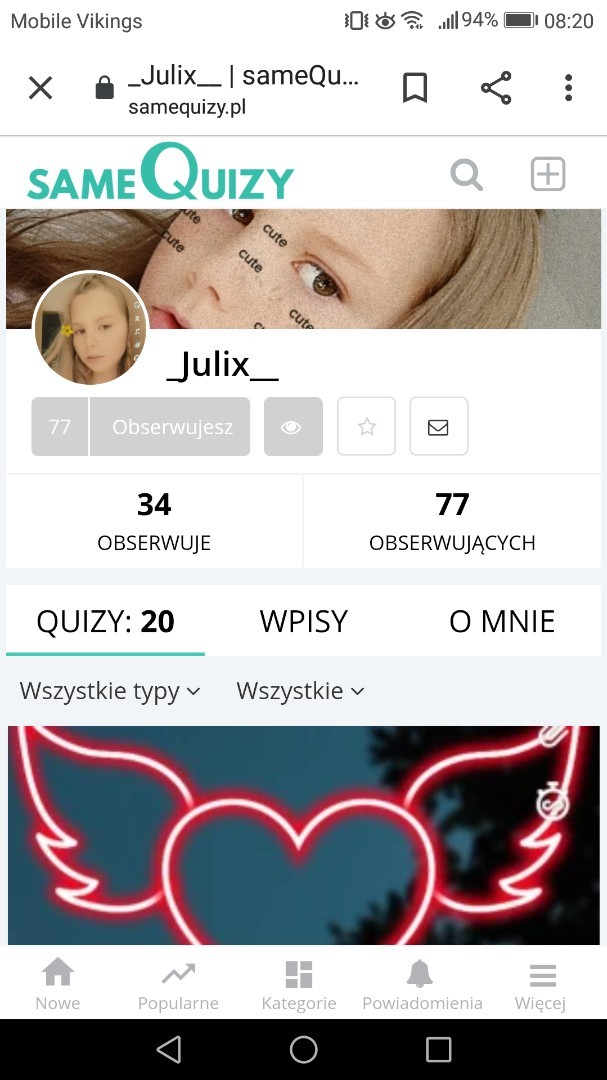Open the neon winged heart quiz

pyautogui.click(x=303, y=836)
